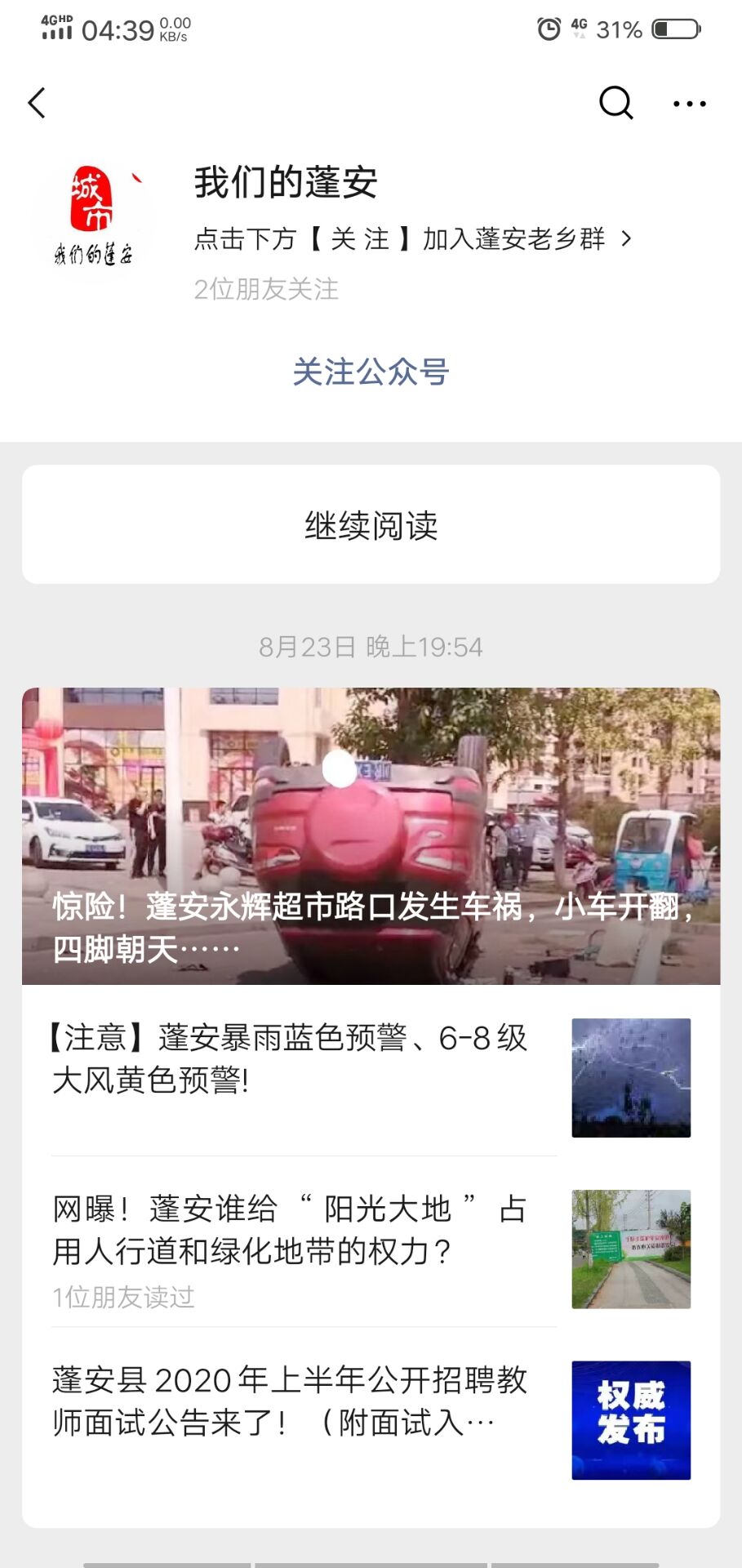Image resolution: width=742 pixels, height=1568 pixels.
Task: Tap 关注公众号 to follow the account
Action: [371, 372]
